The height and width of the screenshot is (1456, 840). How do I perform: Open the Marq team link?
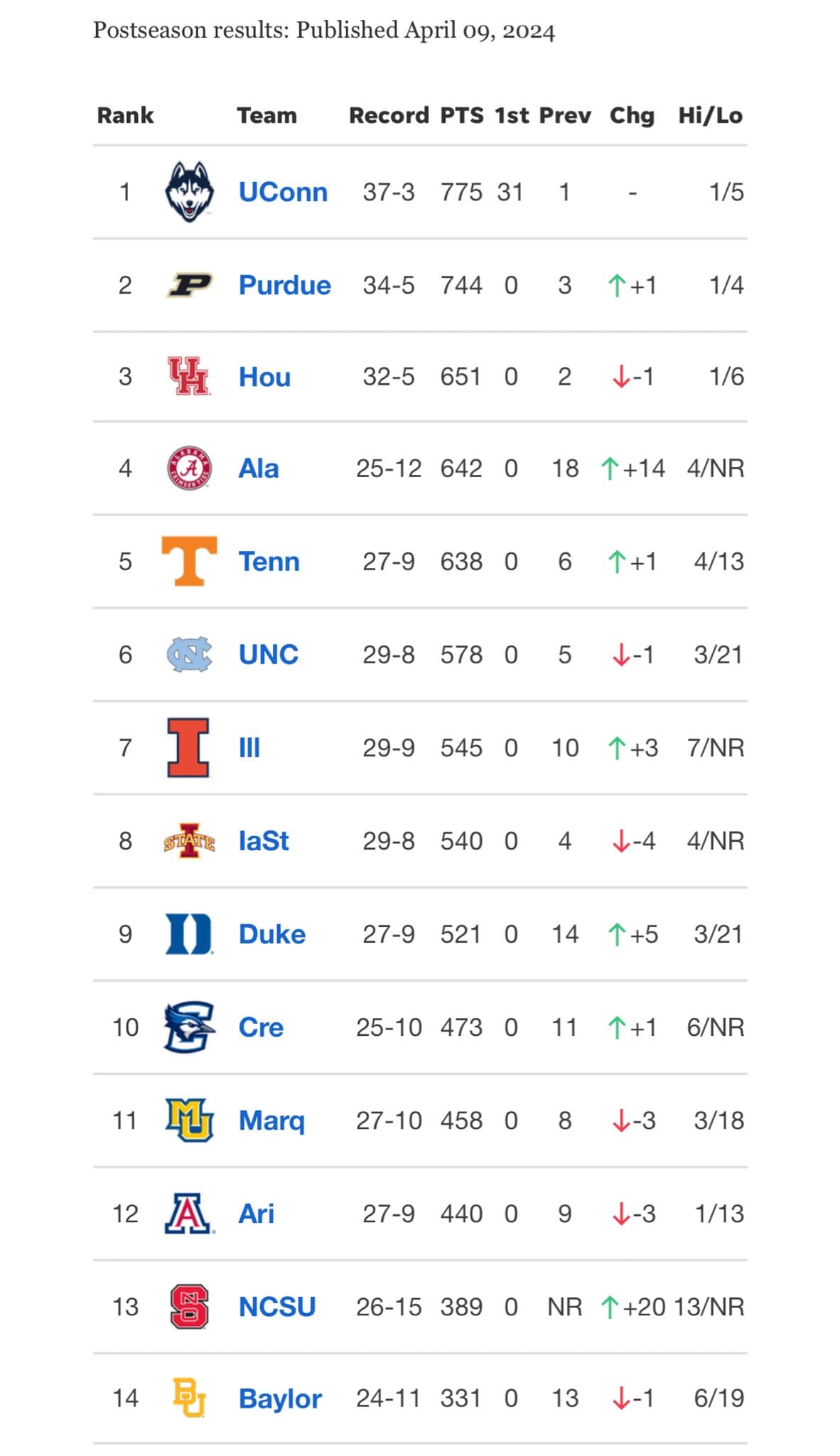pos(271,1121)
